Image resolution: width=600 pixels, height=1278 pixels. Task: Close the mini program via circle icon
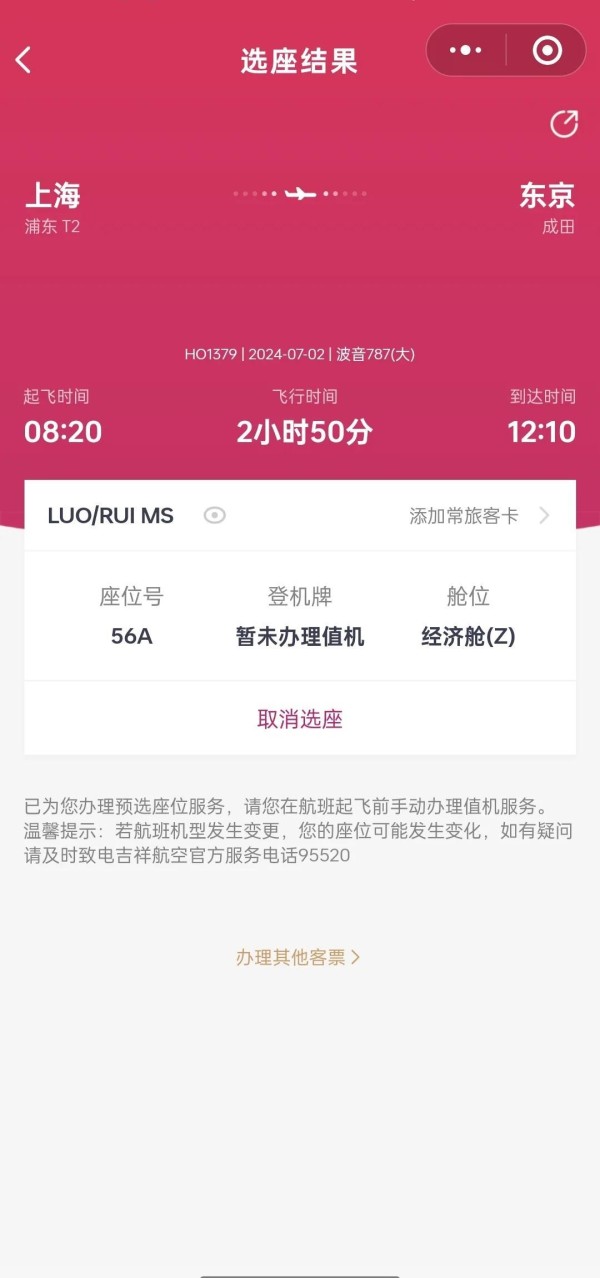pos(547,50)
